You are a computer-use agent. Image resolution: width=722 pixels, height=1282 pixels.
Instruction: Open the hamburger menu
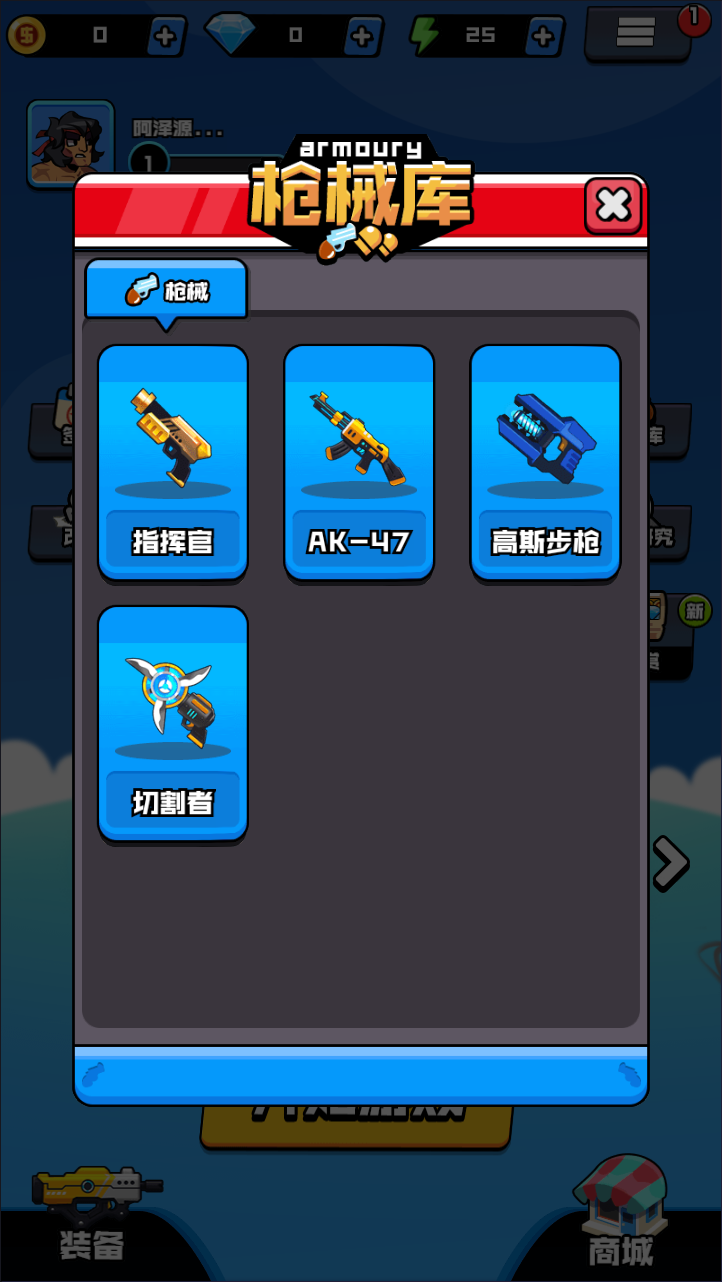coord(635,33)
